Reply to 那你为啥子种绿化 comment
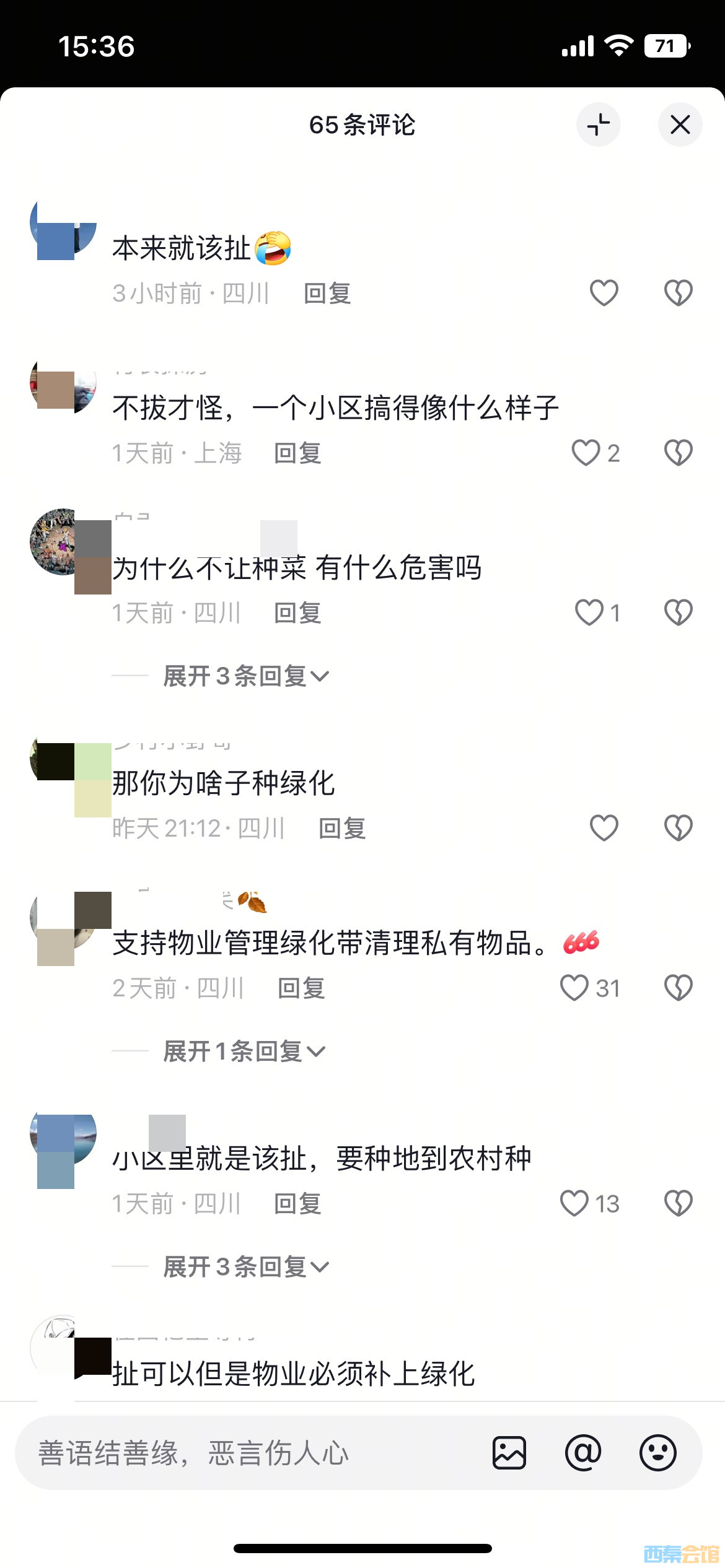This screenshot has width=725, height=1568. (342, 829)
